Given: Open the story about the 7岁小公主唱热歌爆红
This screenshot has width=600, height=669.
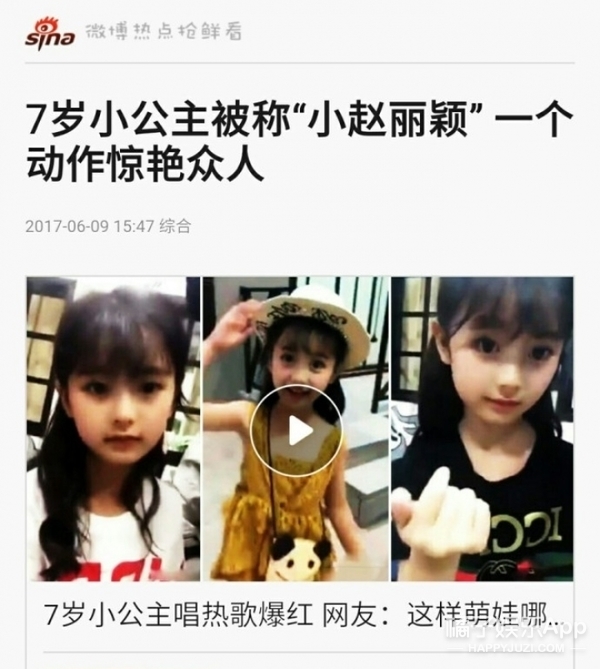Looking at the screenshot, I should (x=300, y=613).
